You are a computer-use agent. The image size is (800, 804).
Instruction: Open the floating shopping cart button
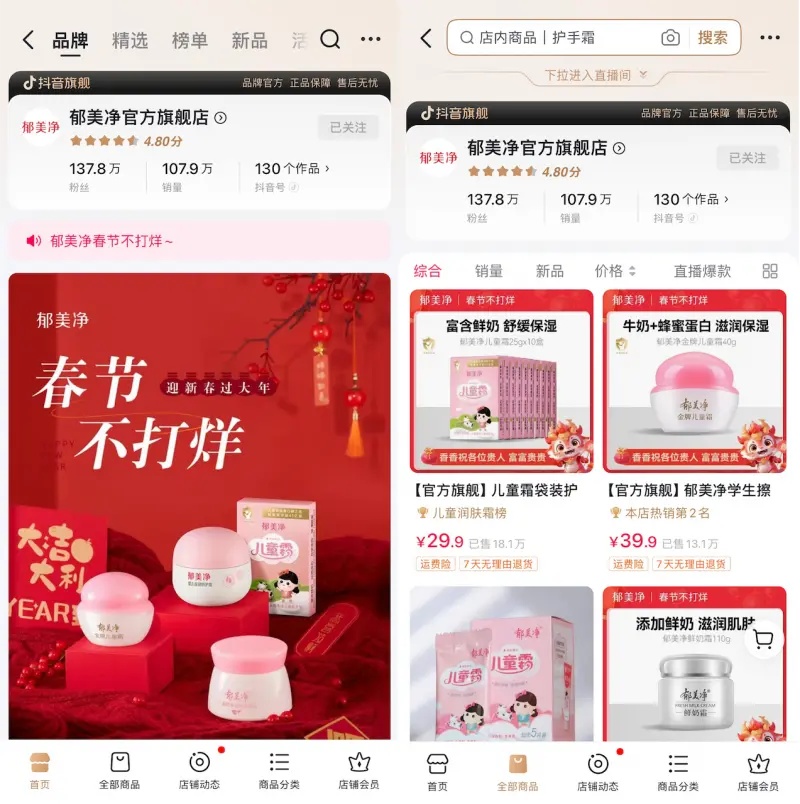(764, 639)
